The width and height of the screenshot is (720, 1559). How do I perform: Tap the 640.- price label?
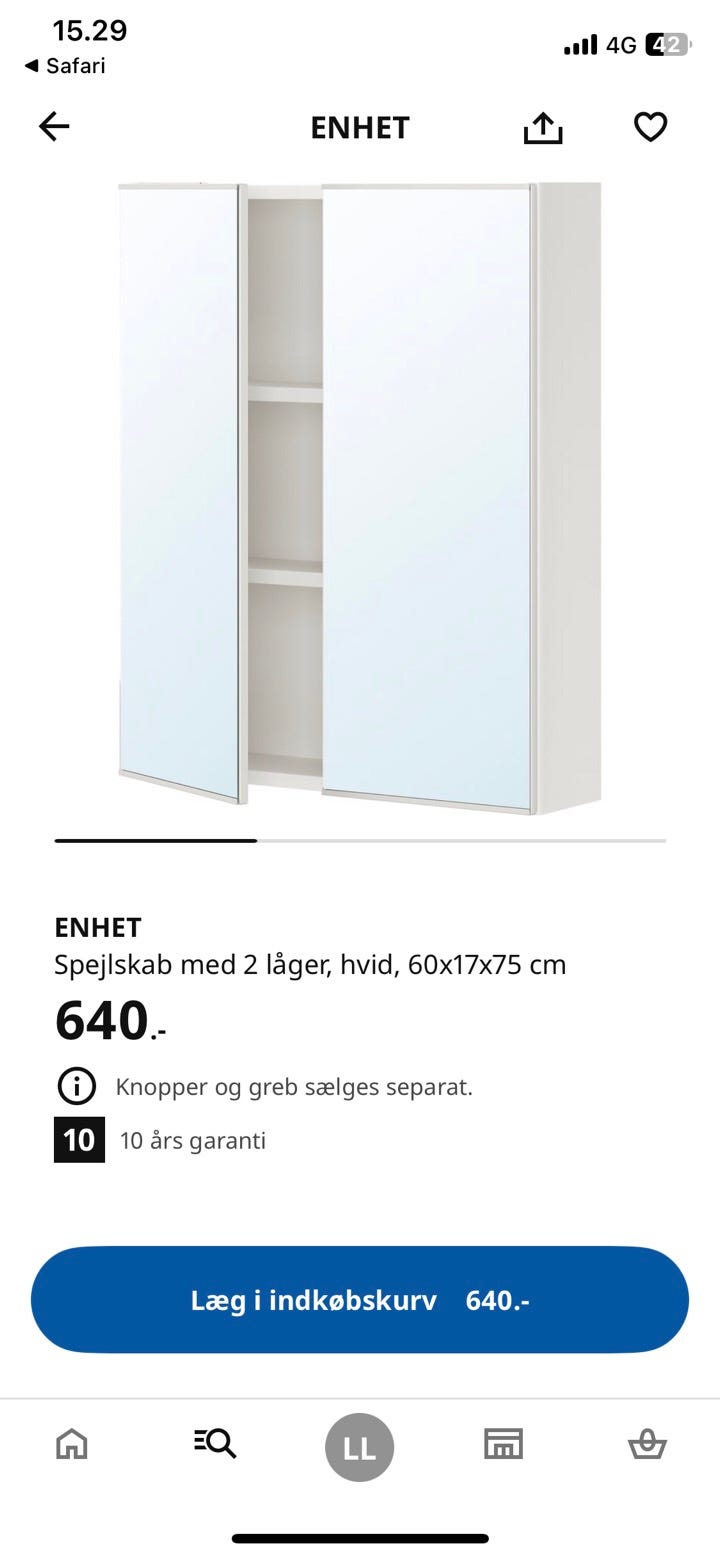[x=105, y=1020]
